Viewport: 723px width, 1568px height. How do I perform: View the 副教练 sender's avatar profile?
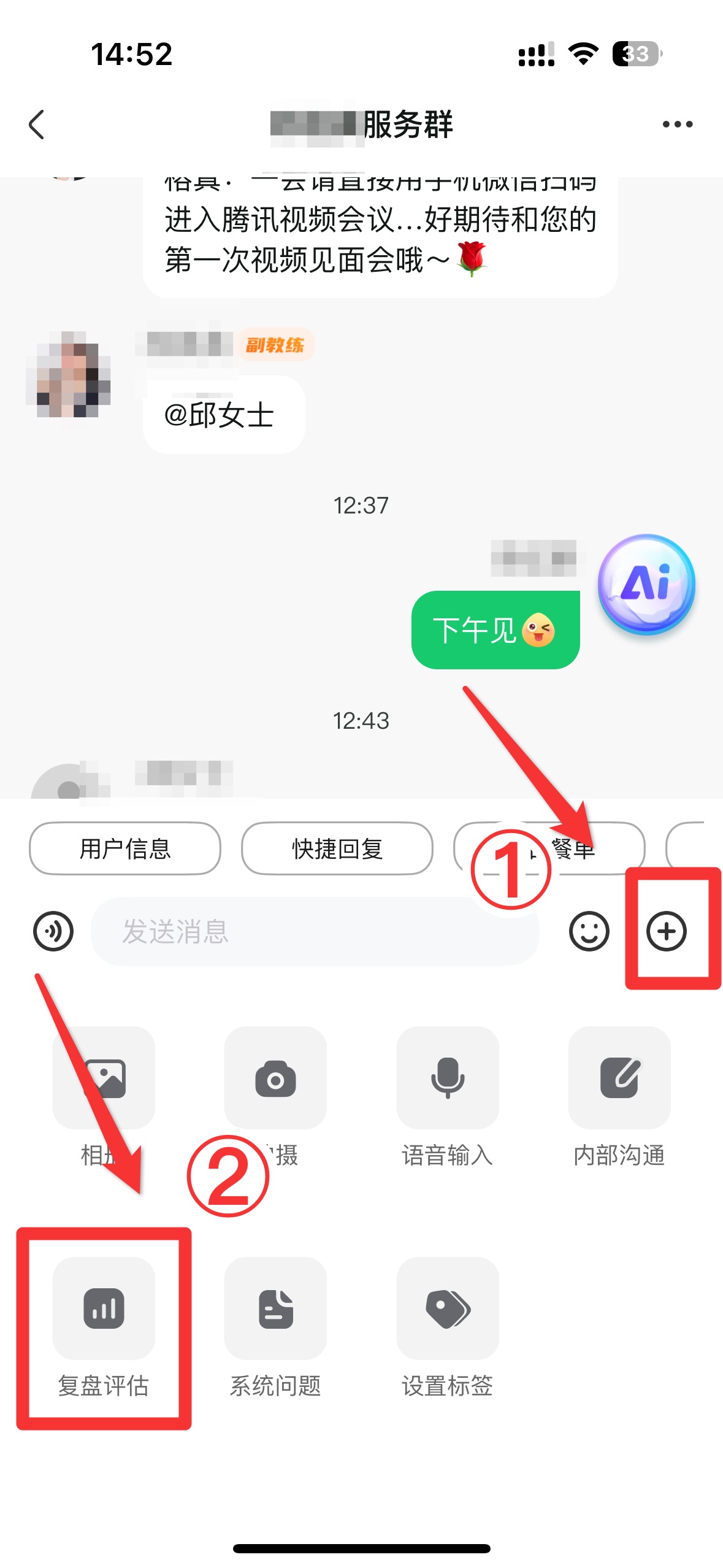coord(69,374)
